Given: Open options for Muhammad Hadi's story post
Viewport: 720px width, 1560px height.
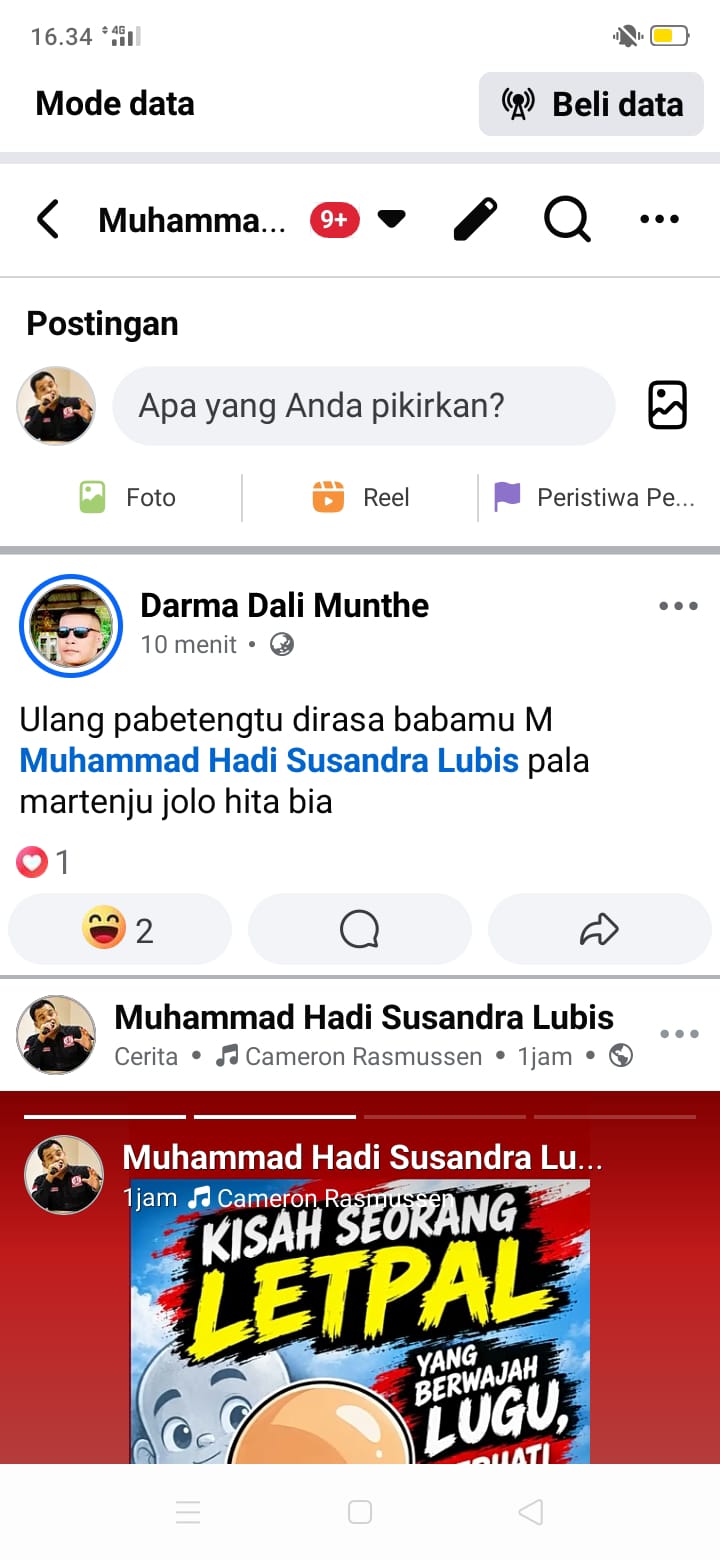Looking at the screenshot, I should point(679,1034).
